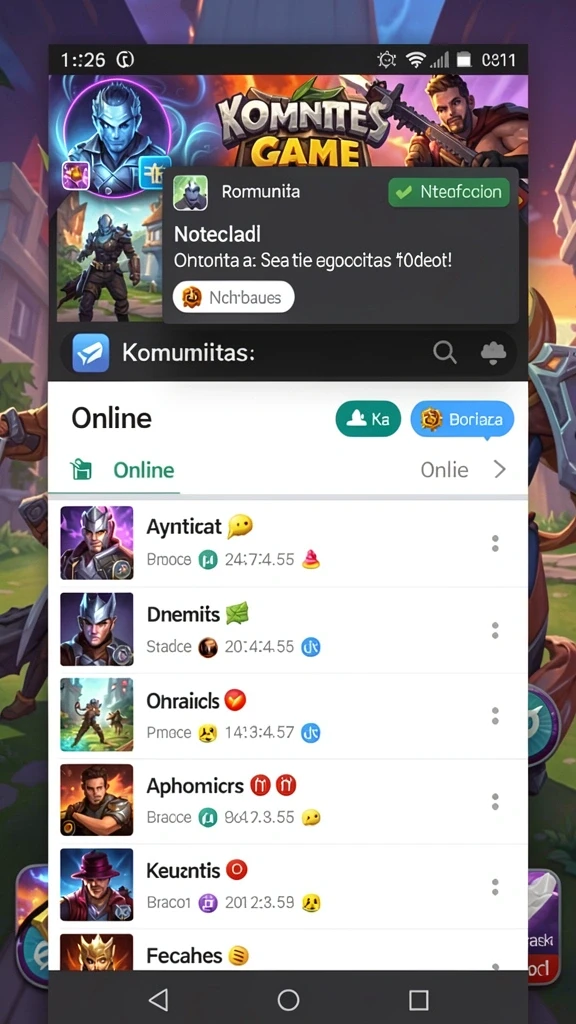Tap the green Nteafccion button

[449, 192]
